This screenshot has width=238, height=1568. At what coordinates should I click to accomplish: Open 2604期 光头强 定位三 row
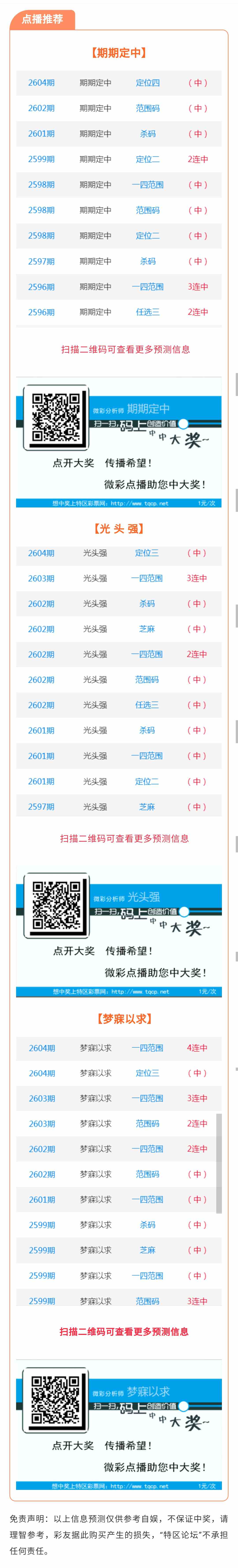119,553
